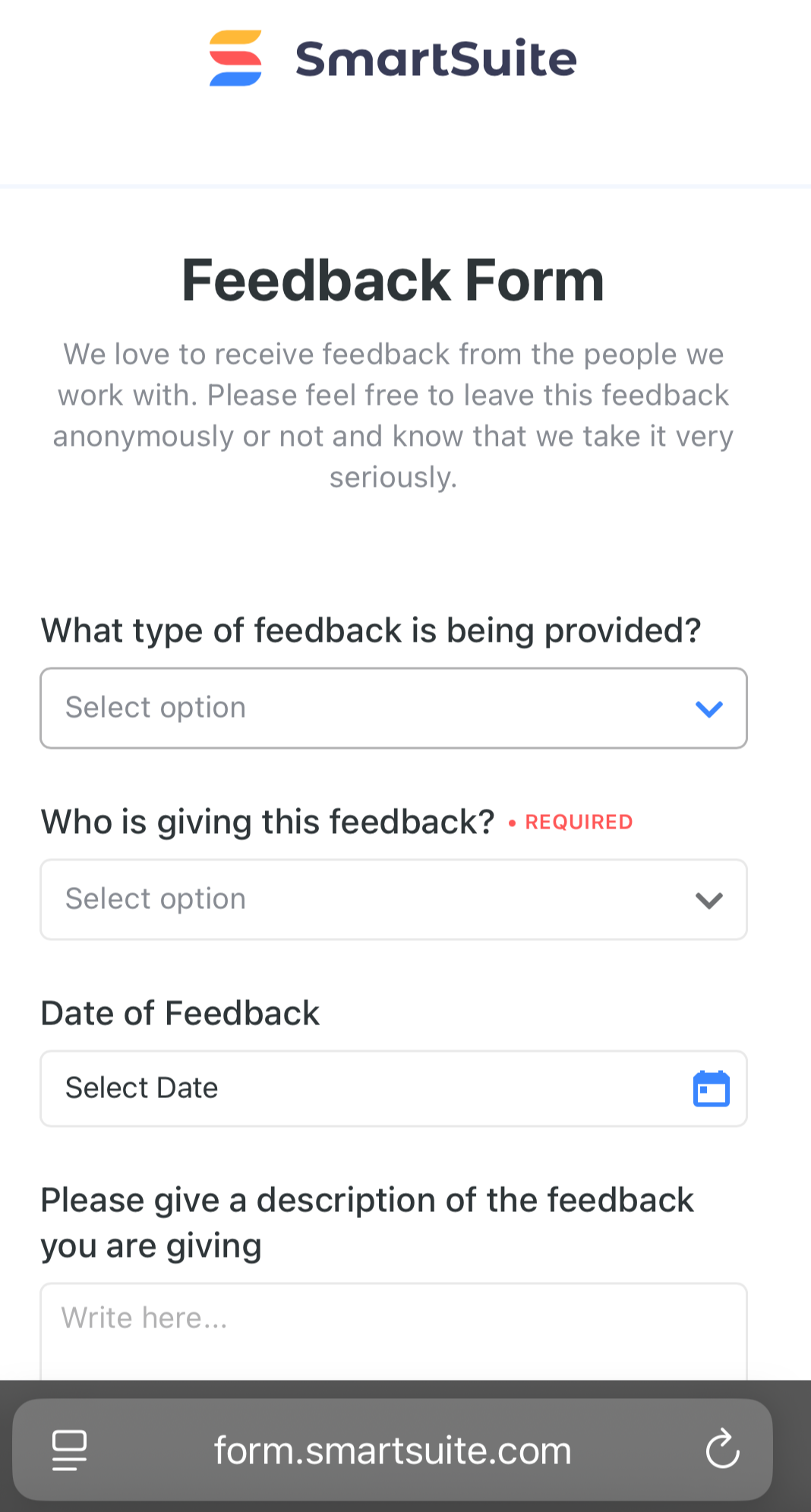
Task: Open the feedback type dropdown
Action: tap(393, 708)
